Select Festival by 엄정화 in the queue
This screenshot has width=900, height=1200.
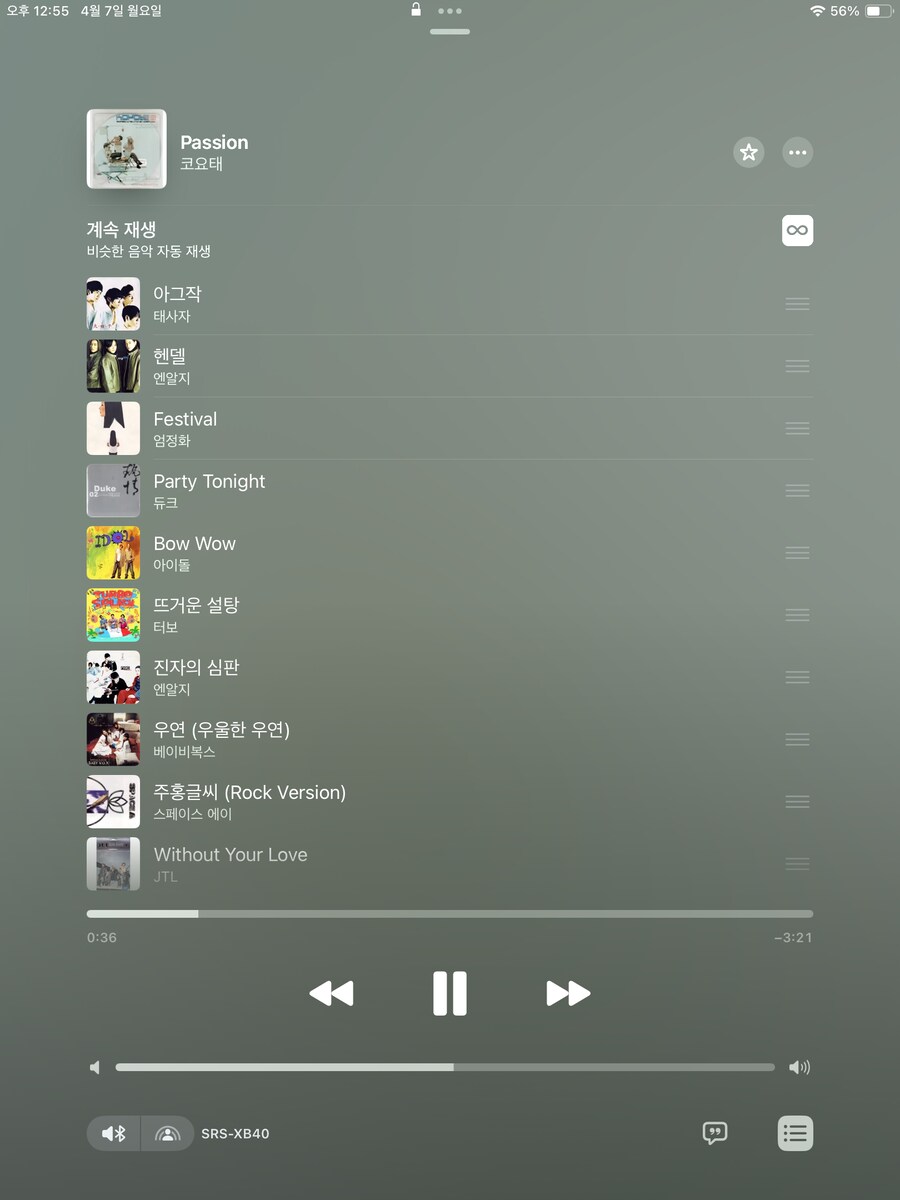400,428
